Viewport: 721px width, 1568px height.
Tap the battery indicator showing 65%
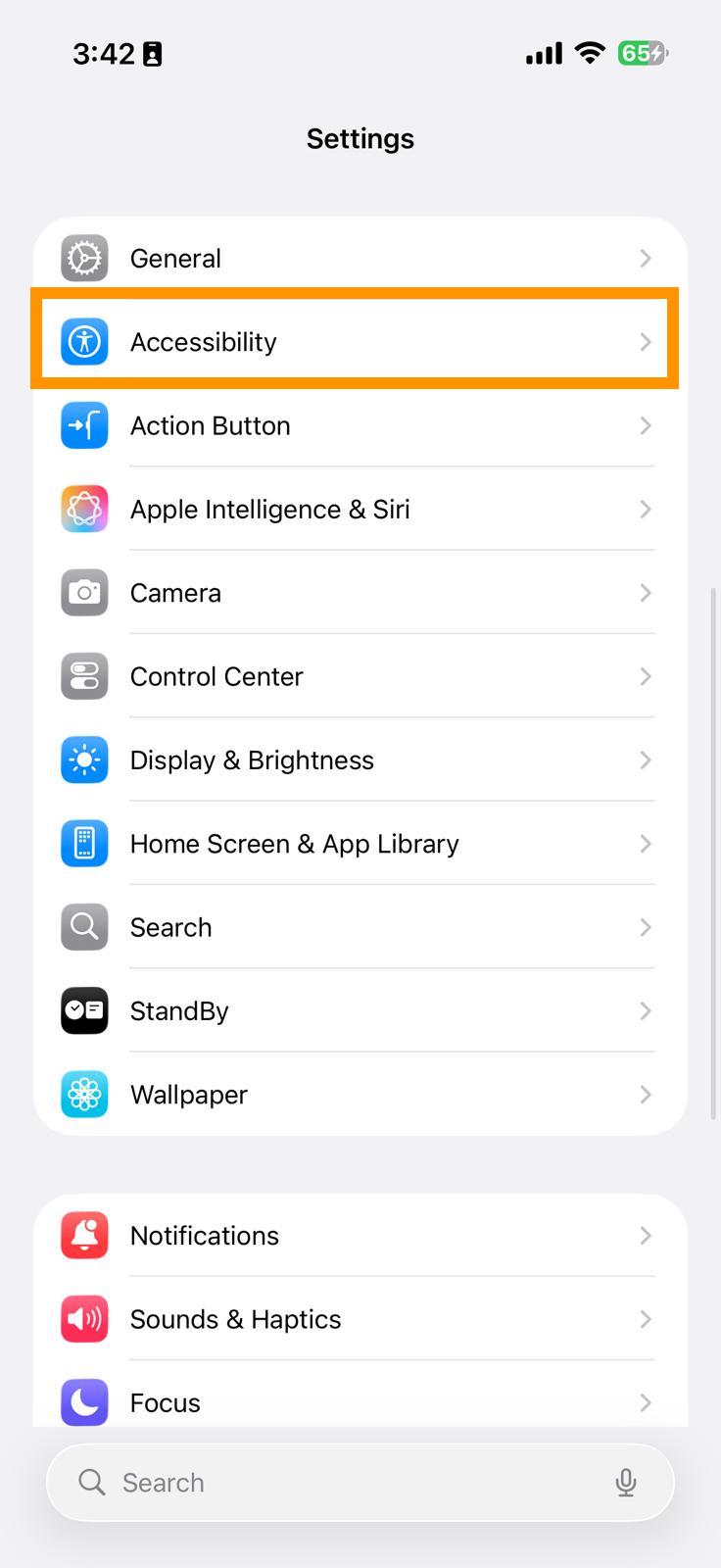click(x=644, y=54)
